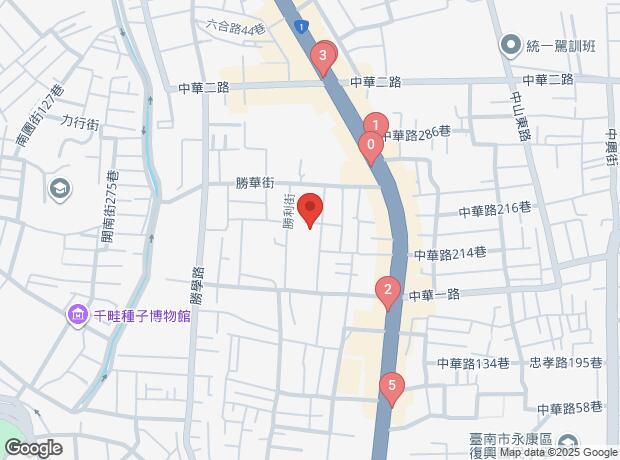Open map marker number 2

387,291
